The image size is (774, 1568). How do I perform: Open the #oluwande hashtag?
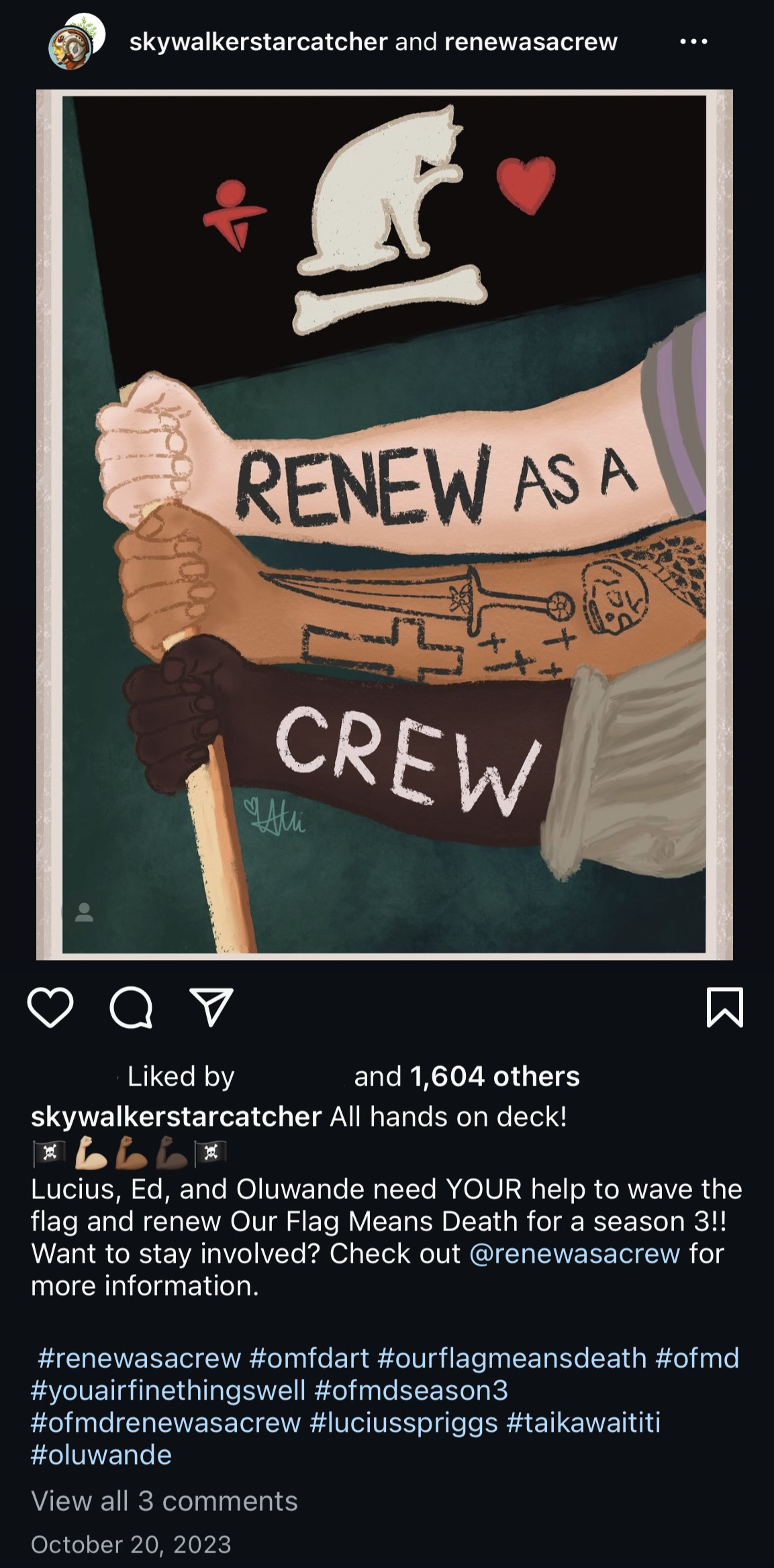pyautogui.click(x=101, y=1455)
